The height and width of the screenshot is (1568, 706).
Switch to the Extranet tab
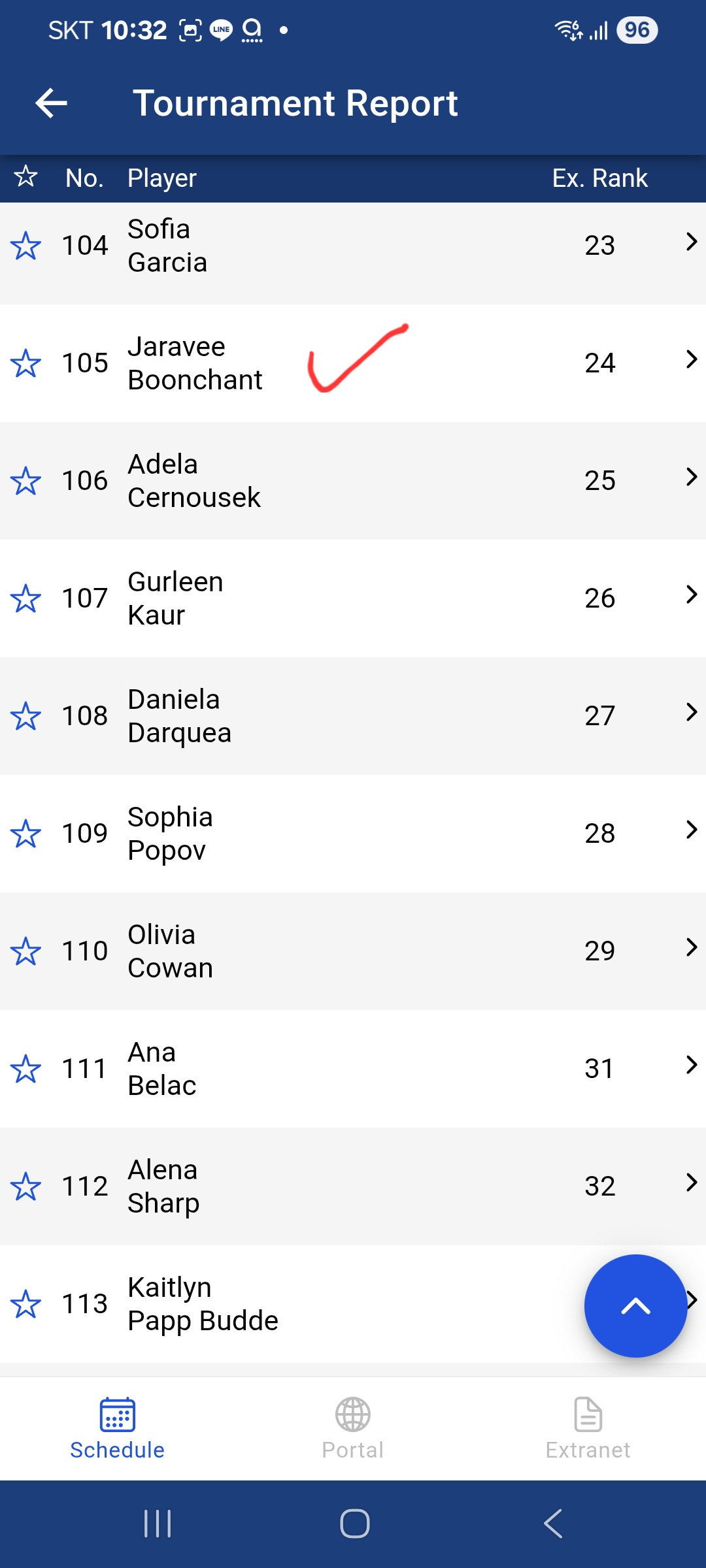pos(588,1429)
